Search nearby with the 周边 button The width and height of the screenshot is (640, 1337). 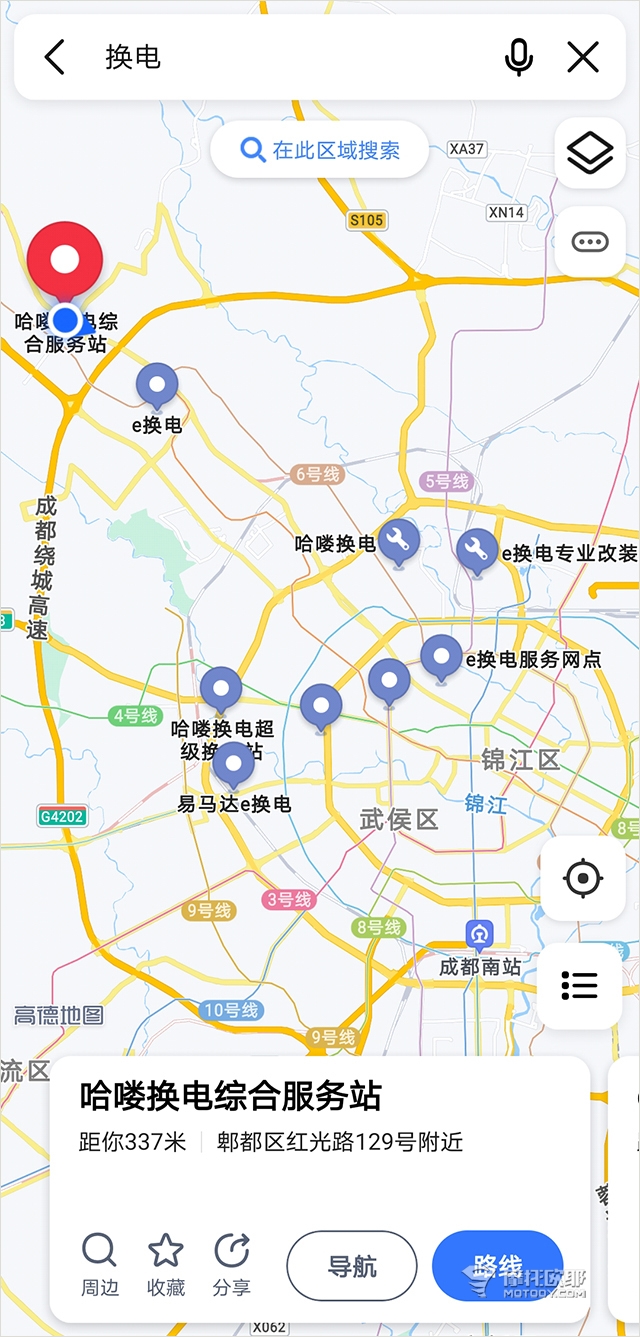pos(99,1264)
